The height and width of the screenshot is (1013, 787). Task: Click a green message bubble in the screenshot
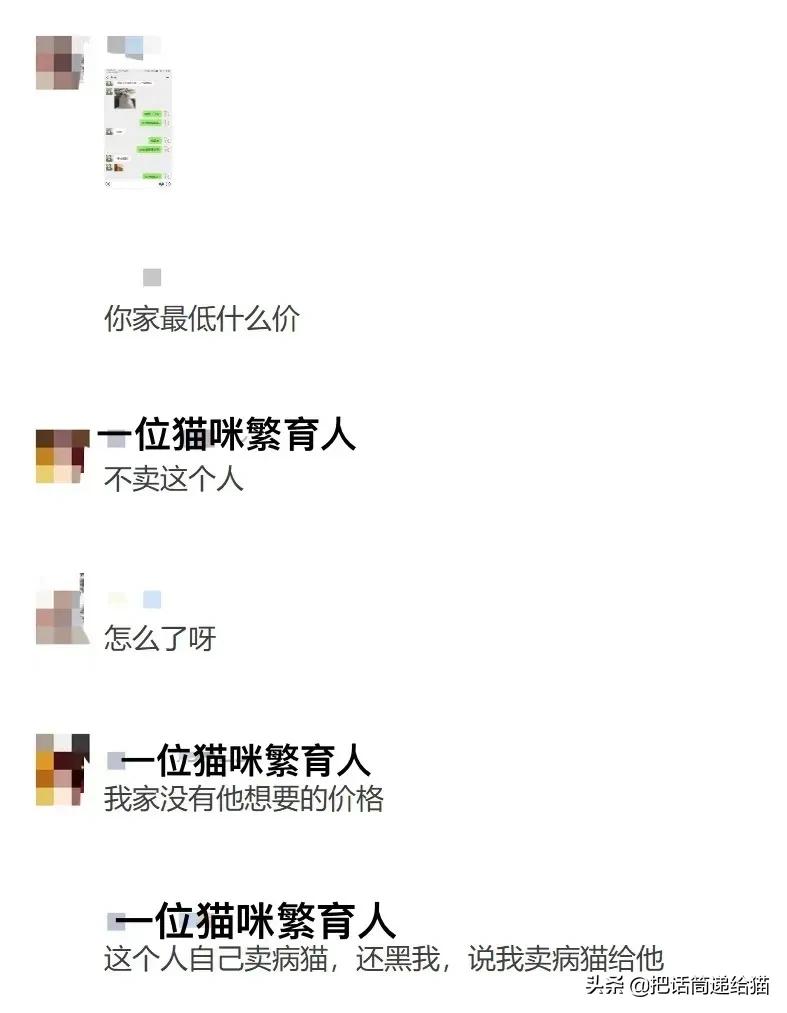tap(152, 113)
